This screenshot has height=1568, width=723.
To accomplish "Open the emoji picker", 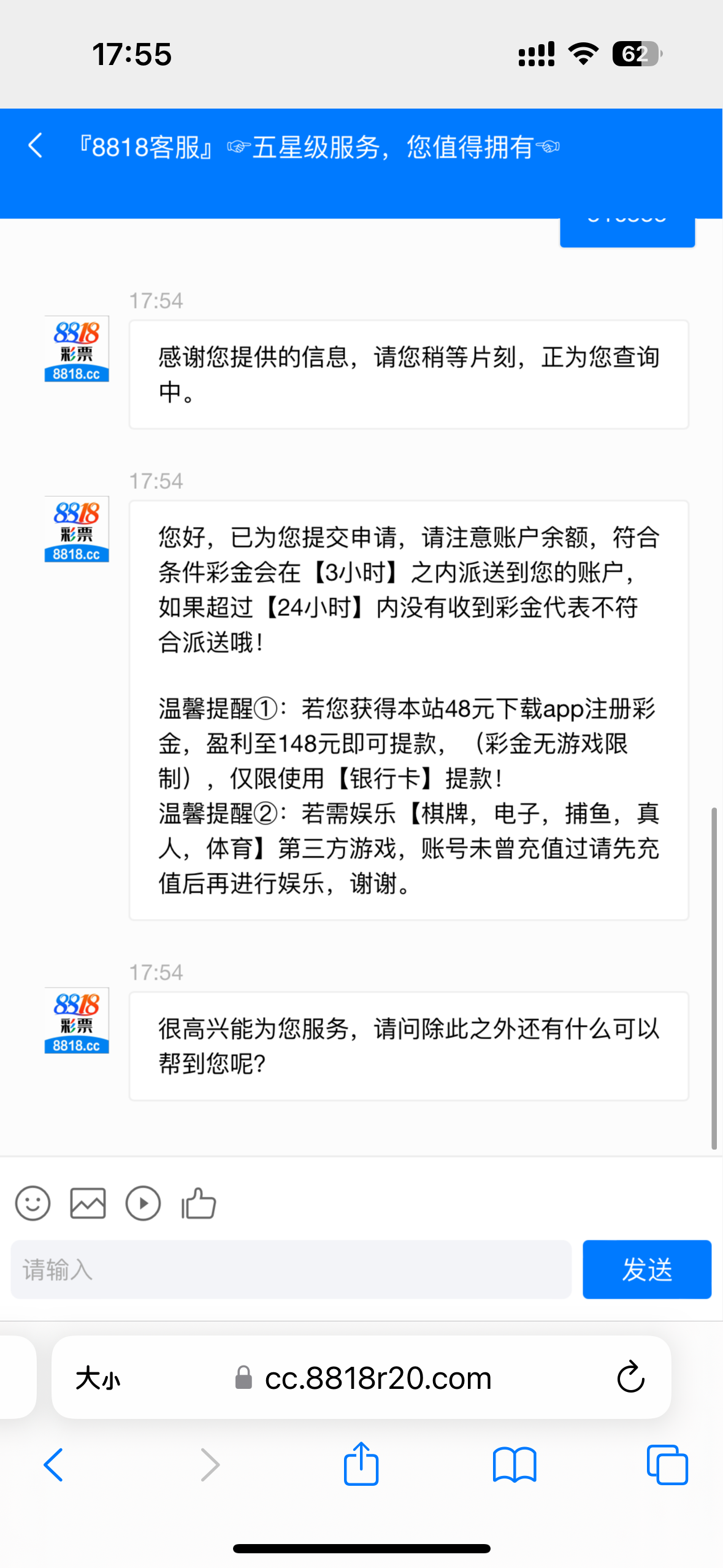I will click(x=33, y=1203).
